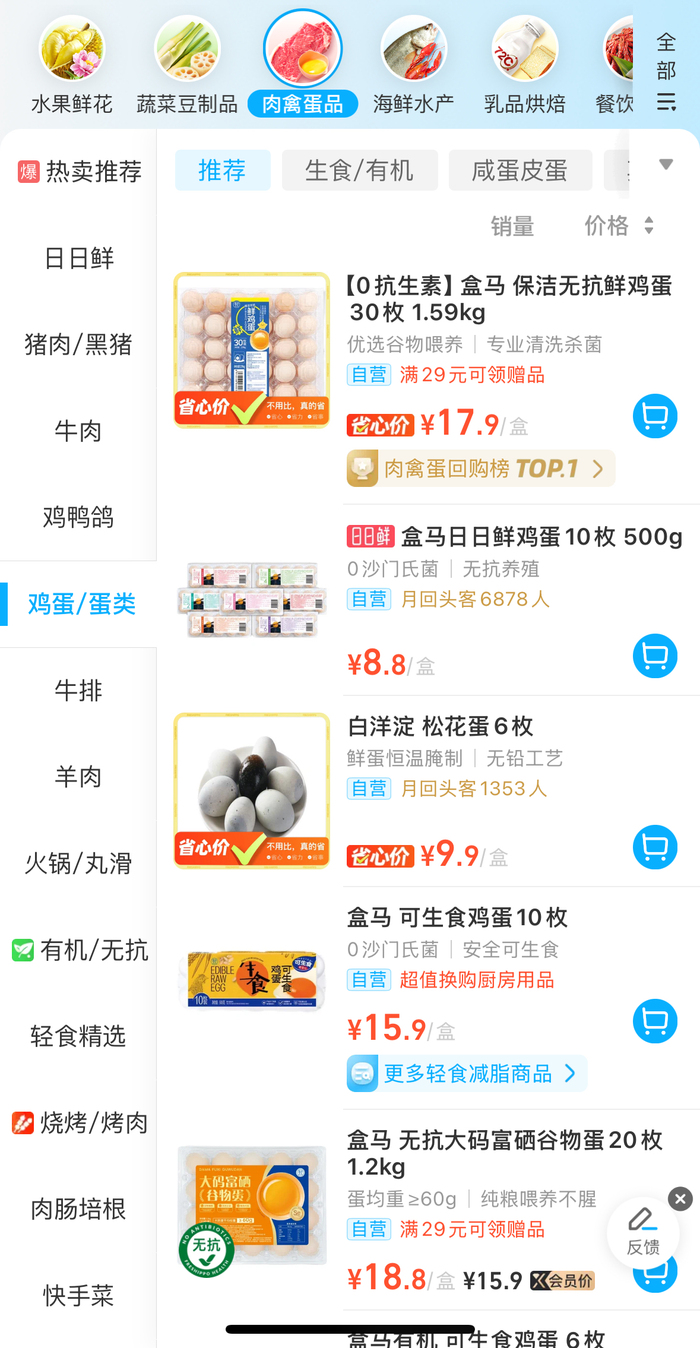Open the 肉禽蛋回购榜 TOP.1 ranking
This screenshot has height=1348, width=700.
[x=480, y=468]
